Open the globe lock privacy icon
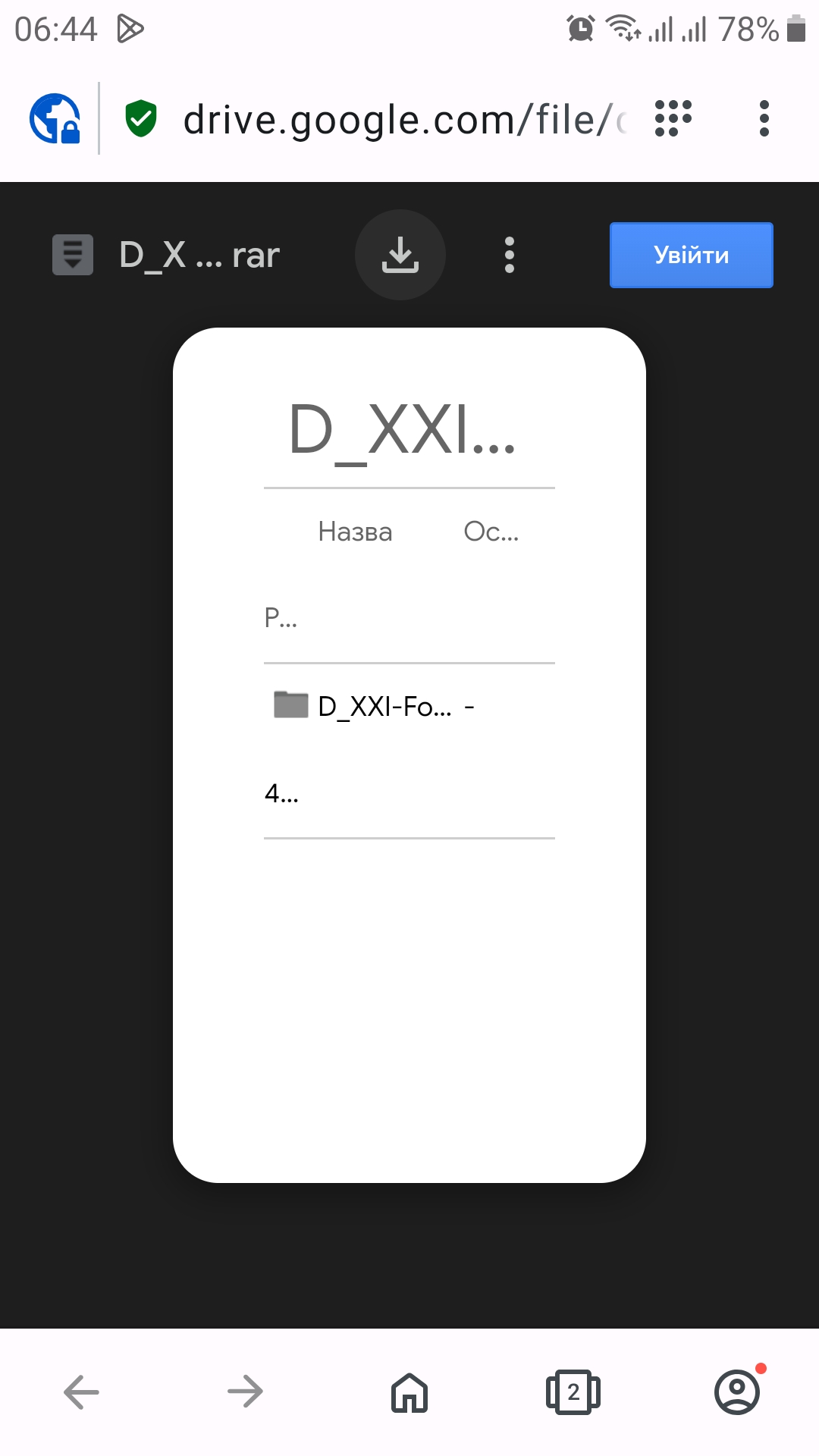This screenshot has height=1456, width=819. point(55,118)
